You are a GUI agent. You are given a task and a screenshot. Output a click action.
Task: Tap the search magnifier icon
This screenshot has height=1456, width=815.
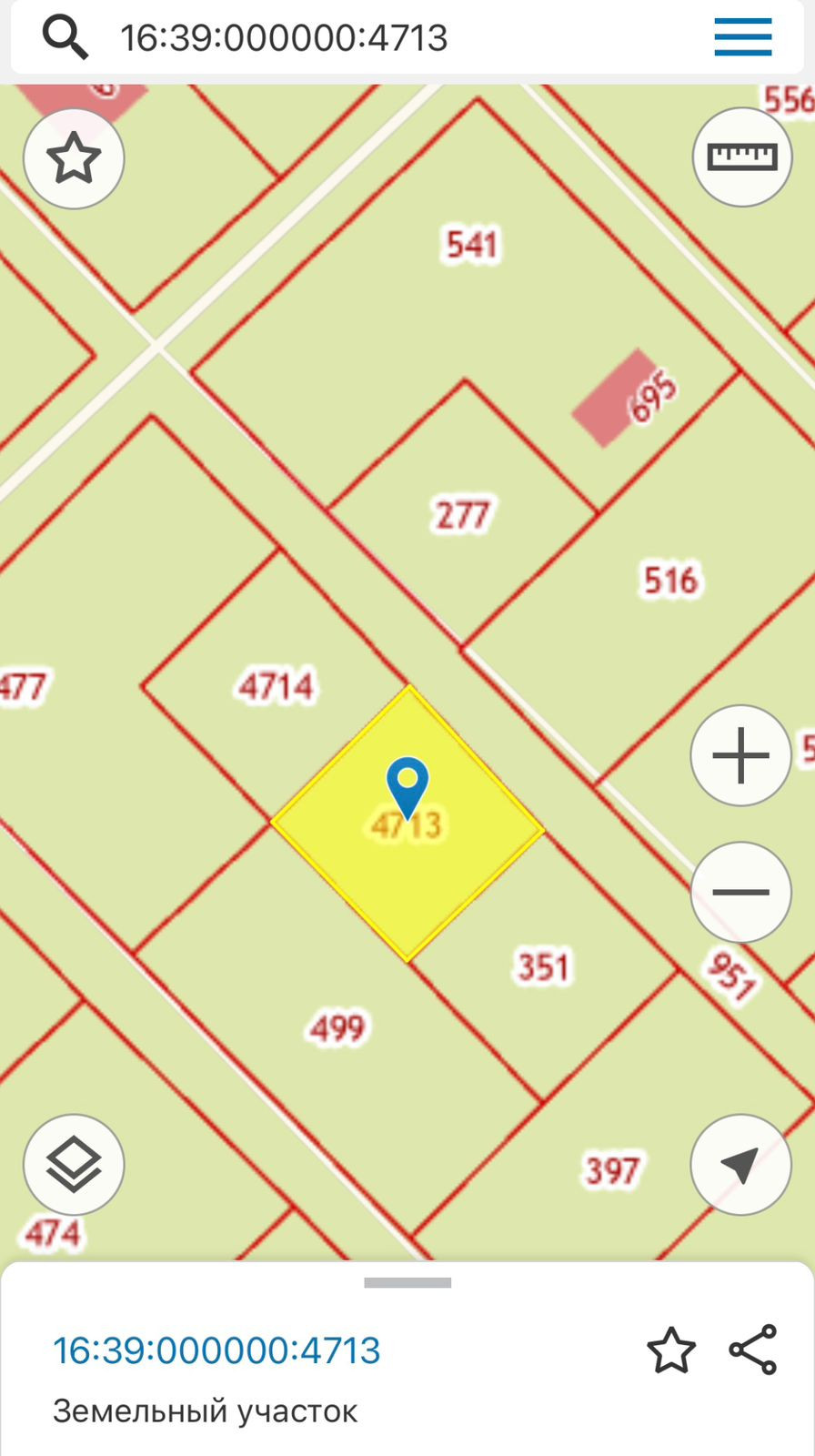pos(65,38)
